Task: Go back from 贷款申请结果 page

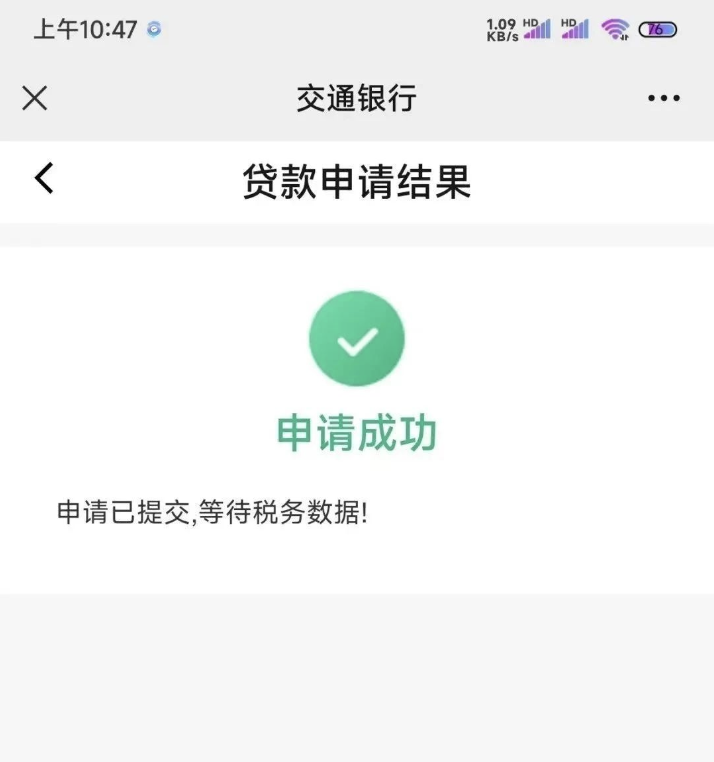Action: [44, 180]
